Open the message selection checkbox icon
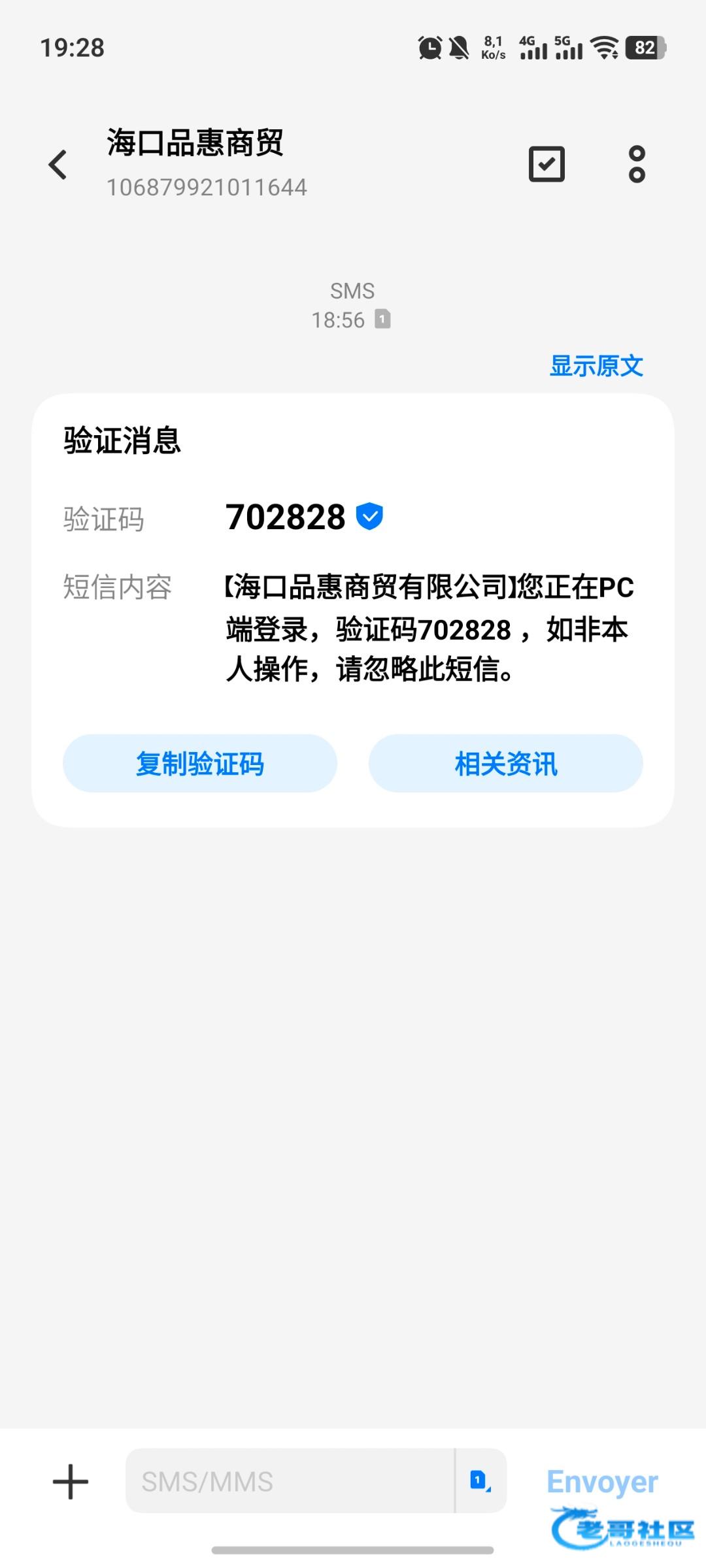Viewport: 706px width, 1568px height. point(546,164)
